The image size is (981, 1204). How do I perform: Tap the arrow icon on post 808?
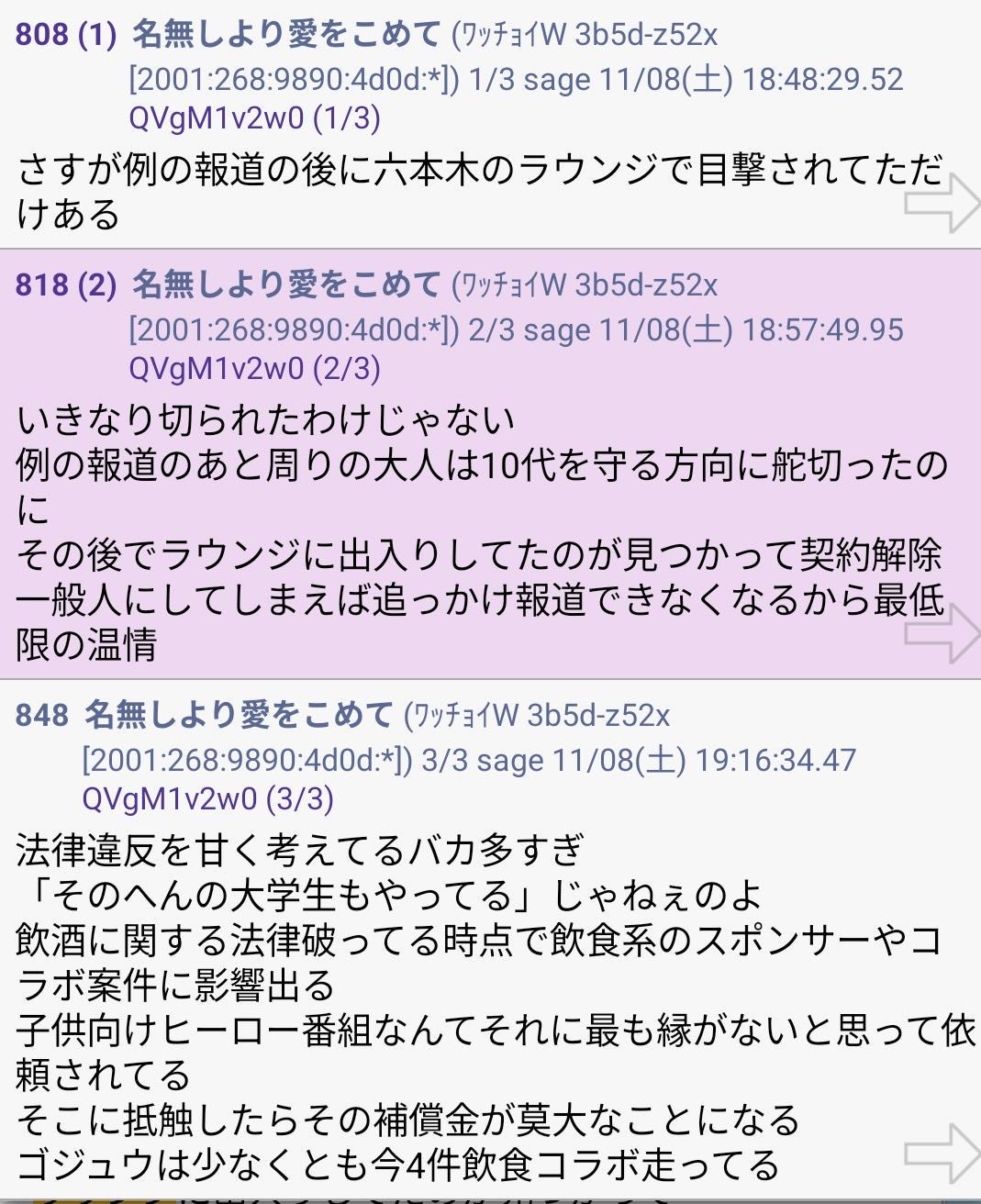pos(942,202)
